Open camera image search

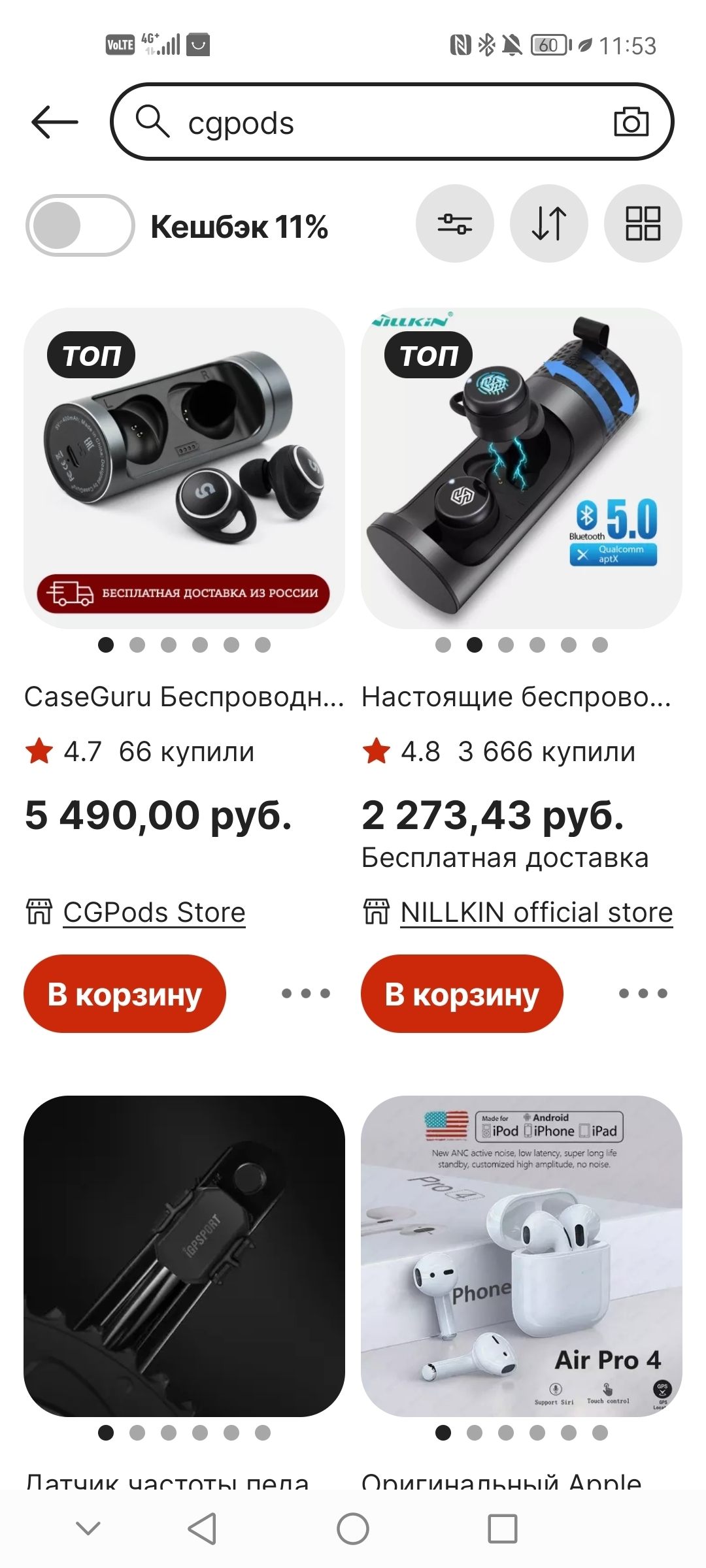[630, 122]
